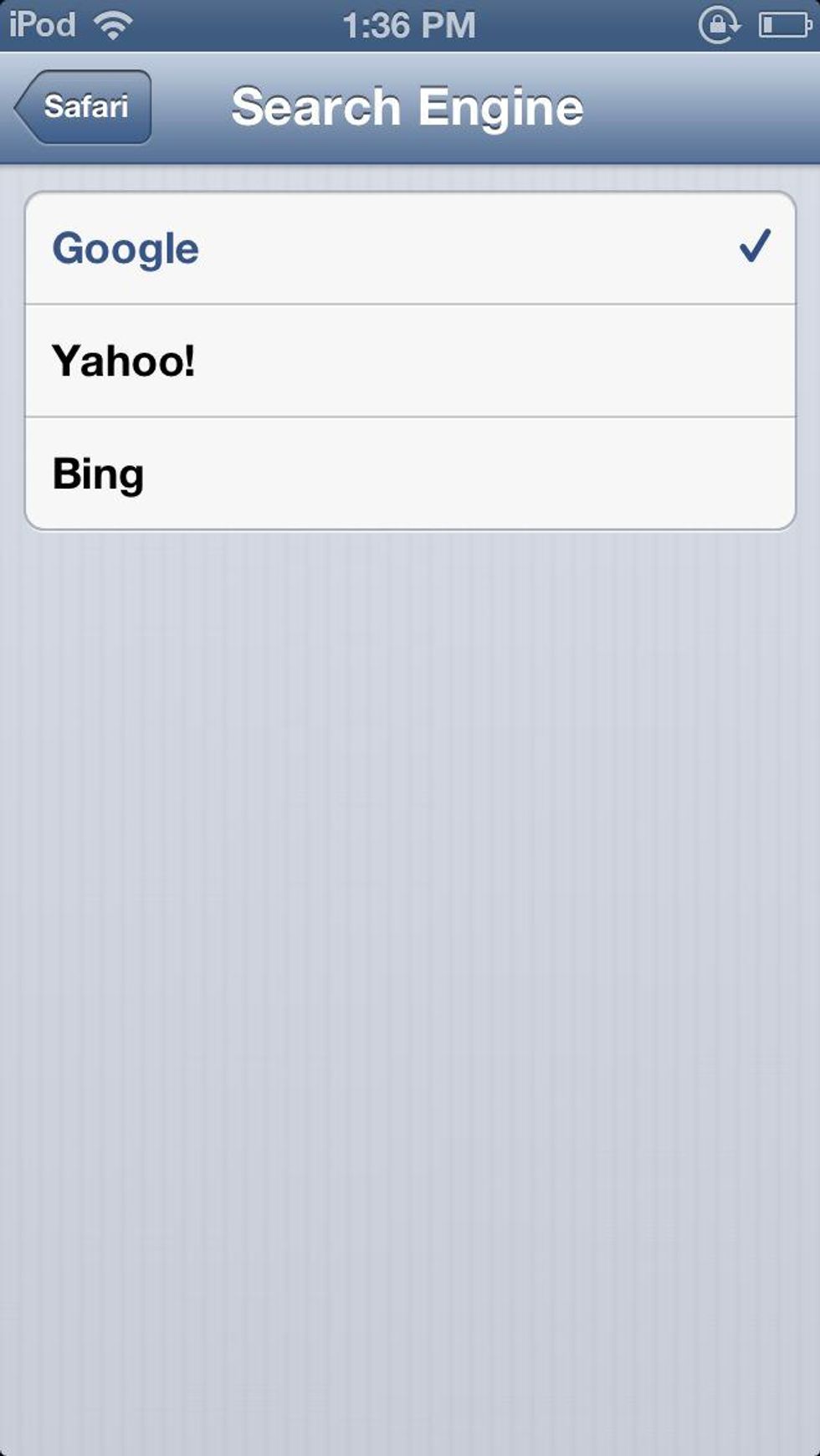Set Bing as the search engine

[x=410, y=474]
